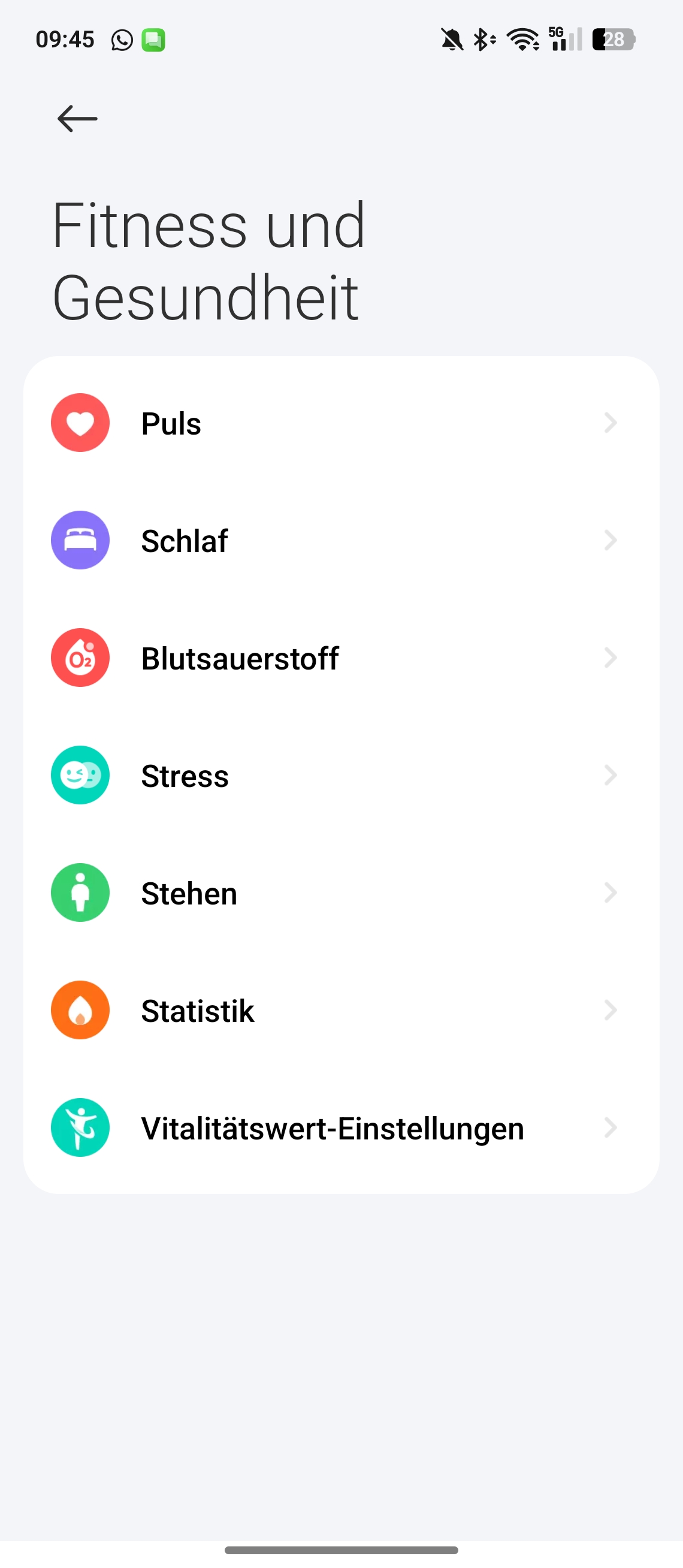The width and height of the screenshot is (683, 1568).
Task: Open Vitalitätswert-Einstellungen
Action: pyautogui.click(x=340, y=1128)
